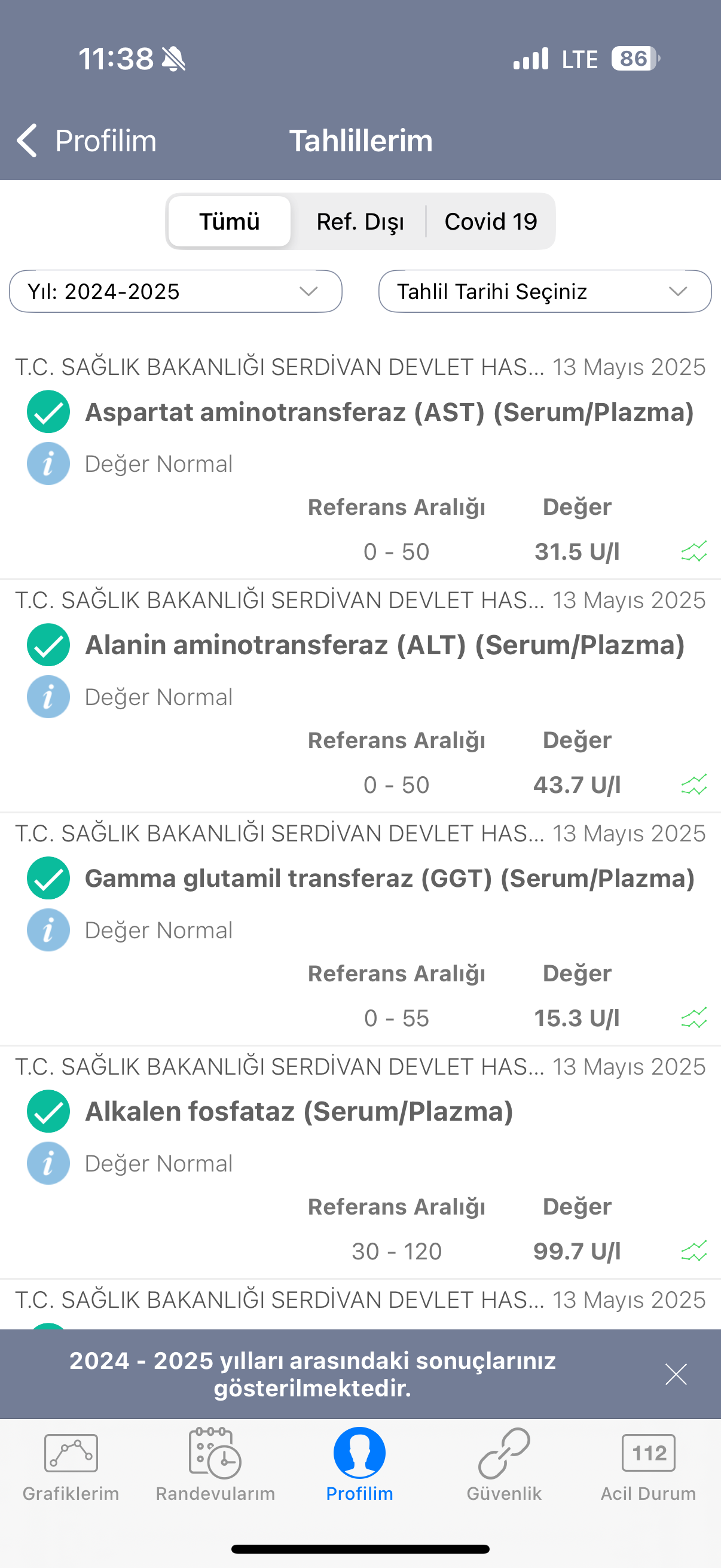Image resolution: width=721 pixels, height=1568 pixels.
Task: Switch to Ref. Dışı results
Action: 359,221
